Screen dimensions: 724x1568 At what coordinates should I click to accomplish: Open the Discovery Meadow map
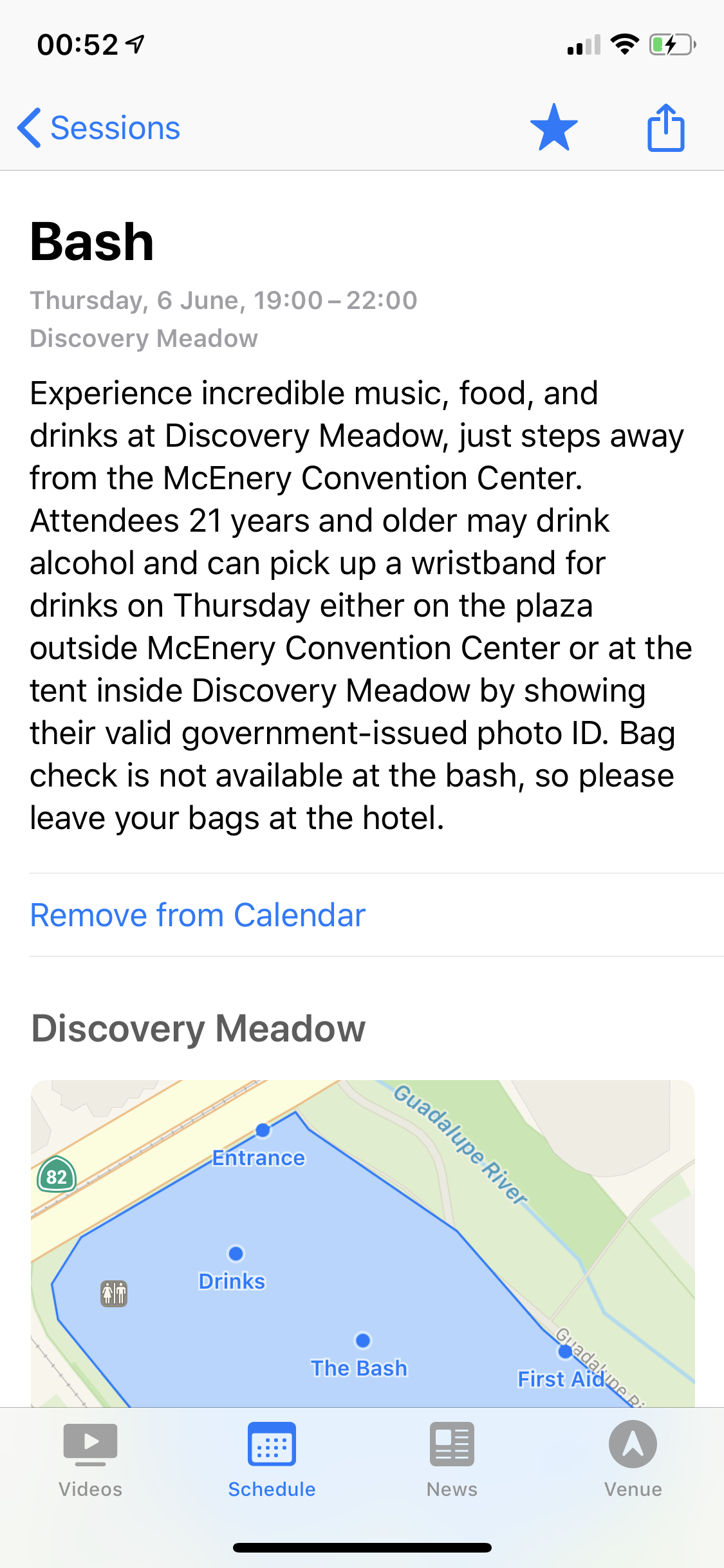click(362, 1242)
